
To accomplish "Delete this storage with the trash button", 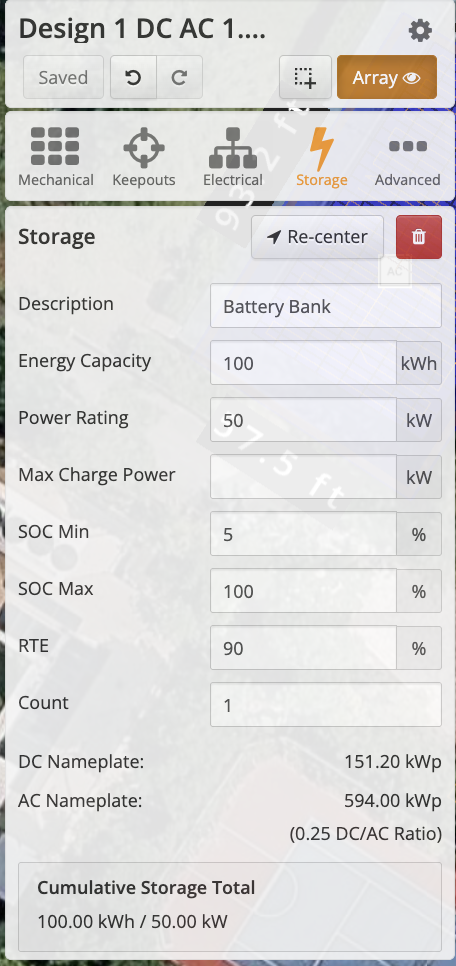I will pos(418,237).
